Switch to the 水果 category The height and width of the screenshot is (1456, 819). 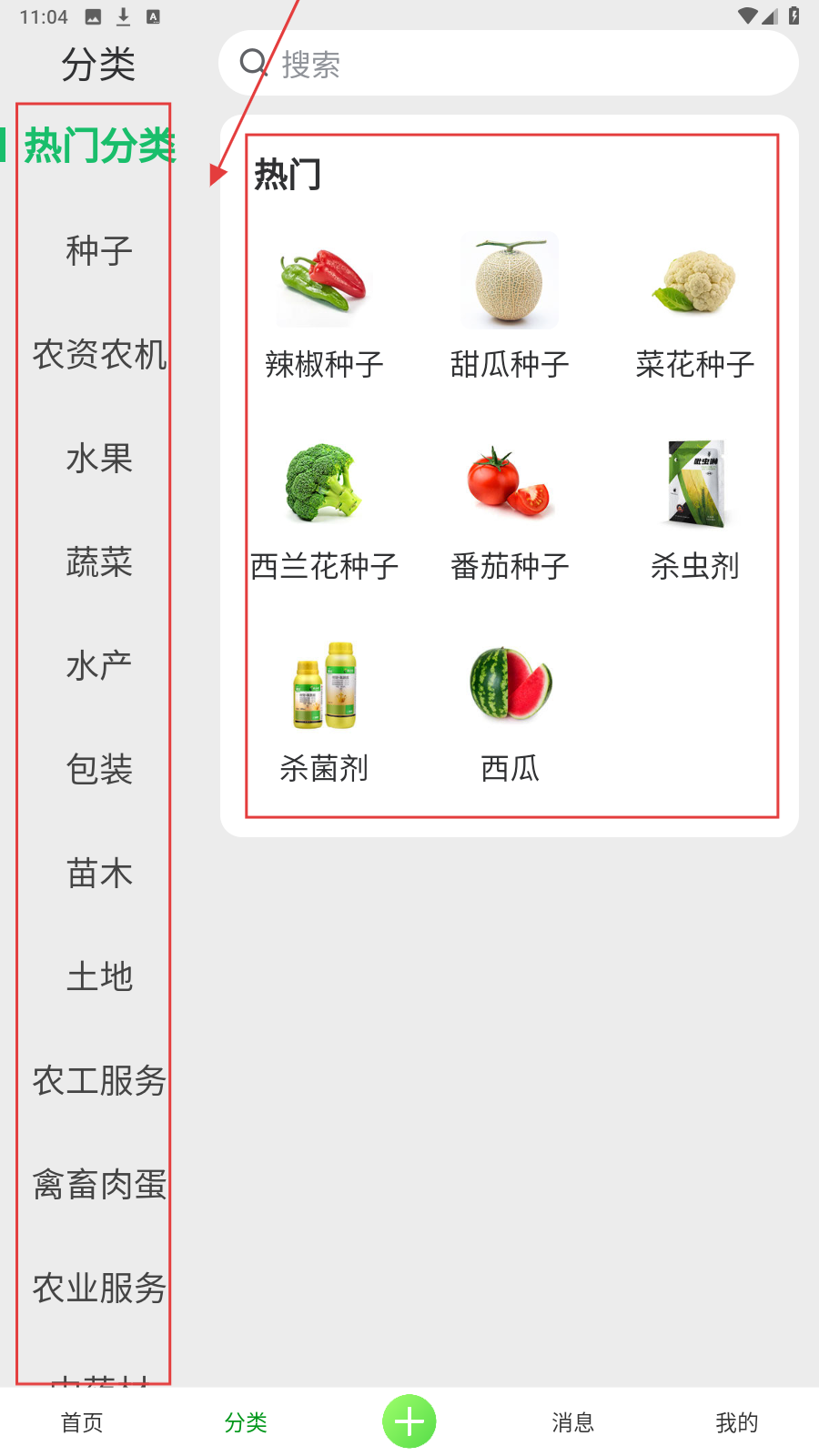pos(99,458)
